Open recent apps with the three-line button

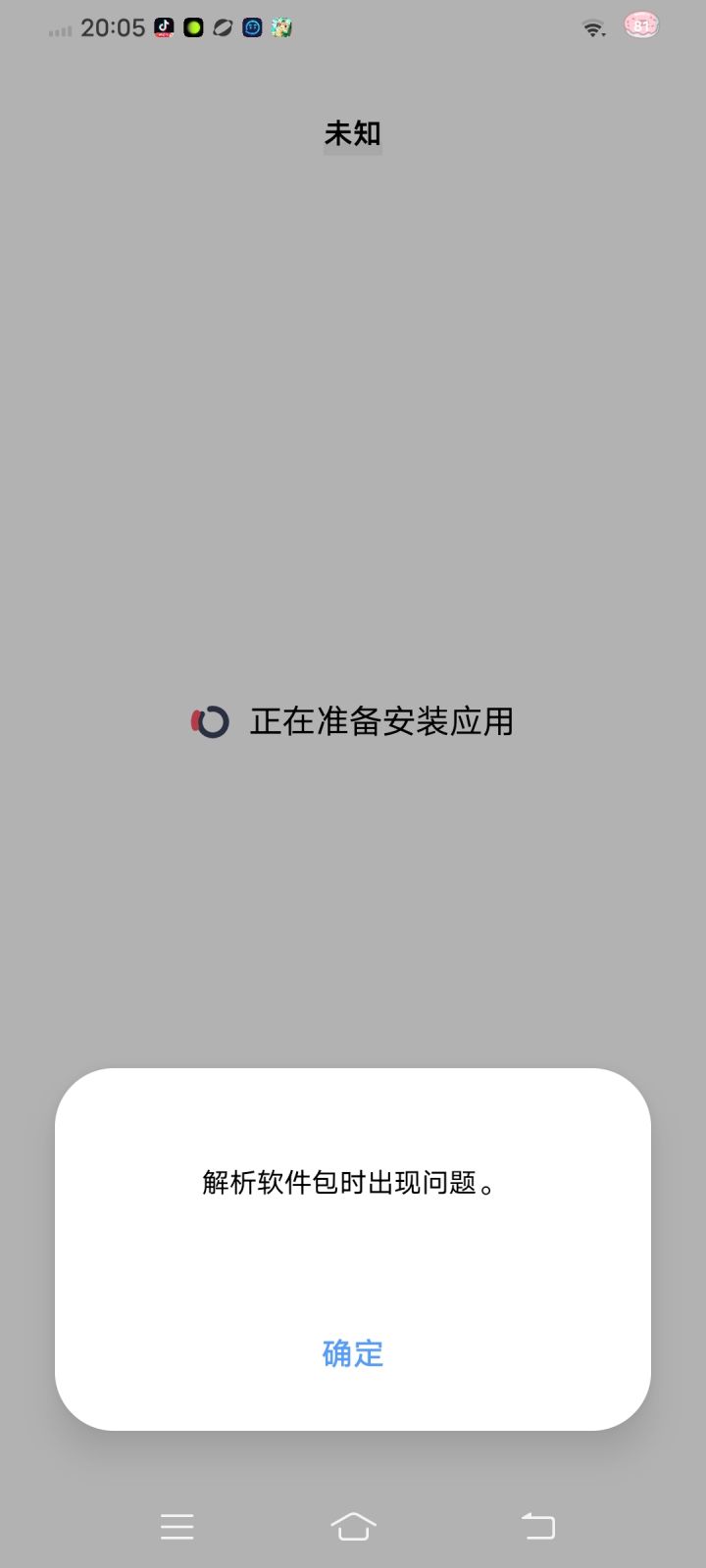176,1526
